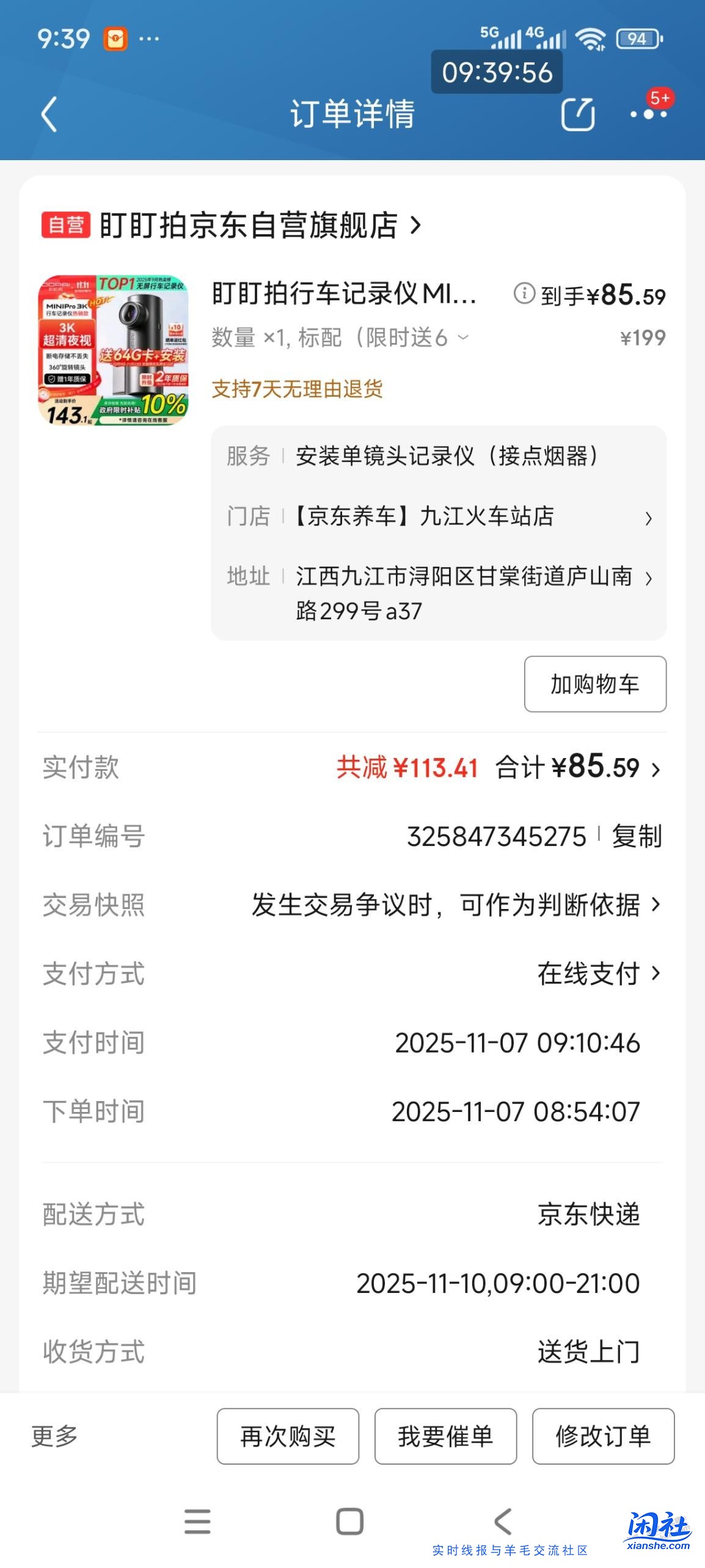
Task: Expand the delivery address entry
Action: 649,578
